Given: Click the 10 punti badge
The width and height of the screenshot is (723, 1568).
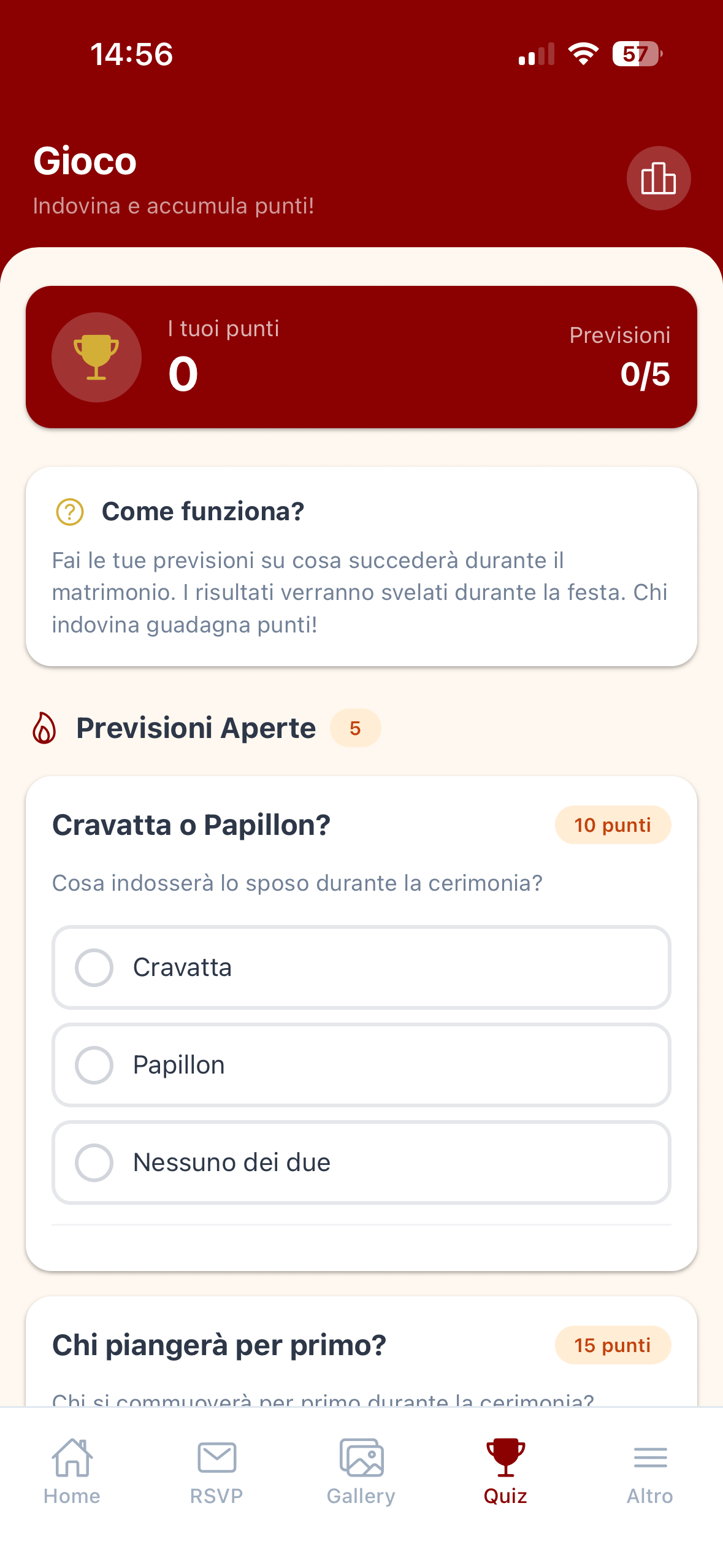Looking at the screenshot, I should pos(613,825).
